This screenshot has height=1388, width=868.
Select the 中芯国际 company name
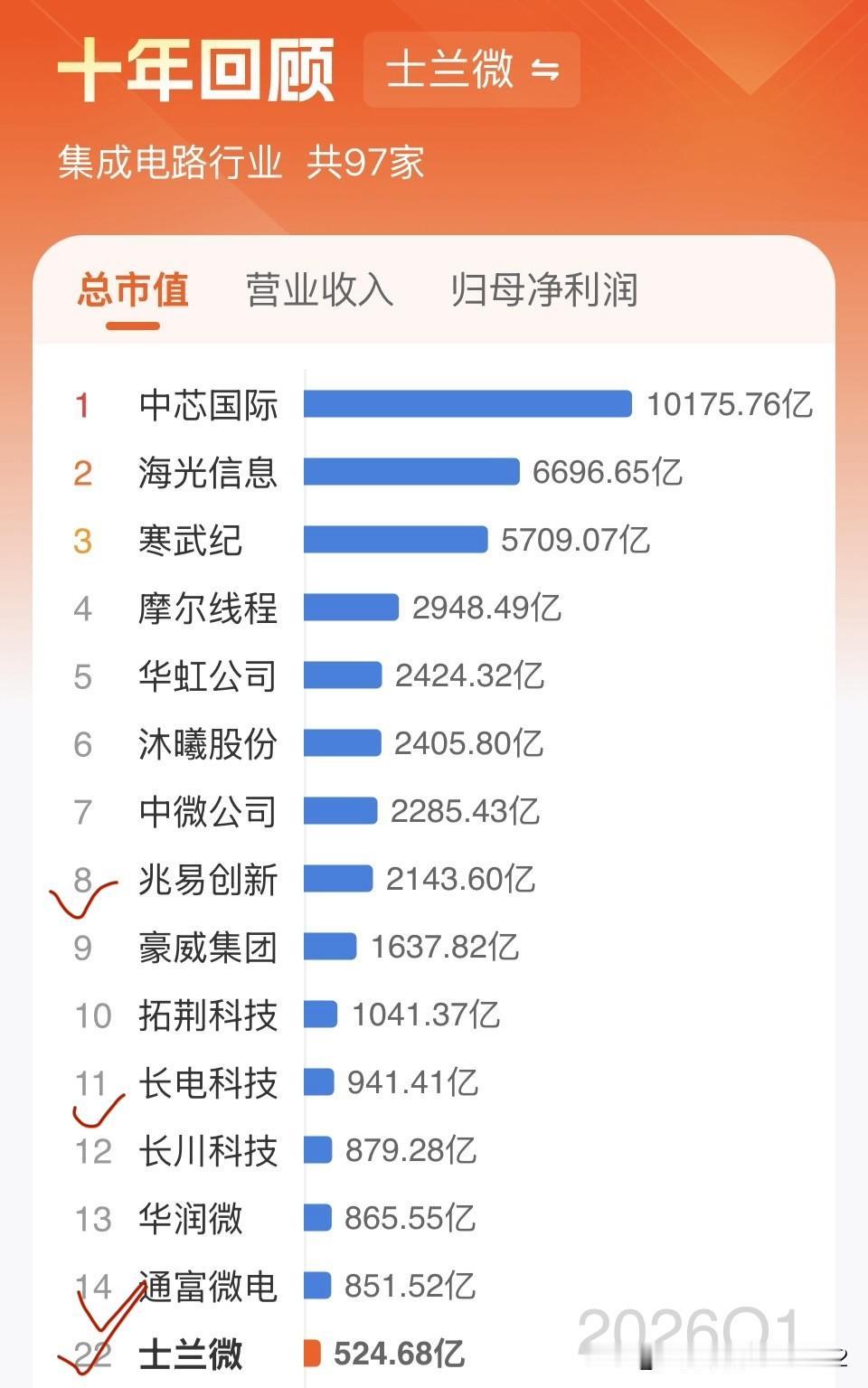pos(206,406)
